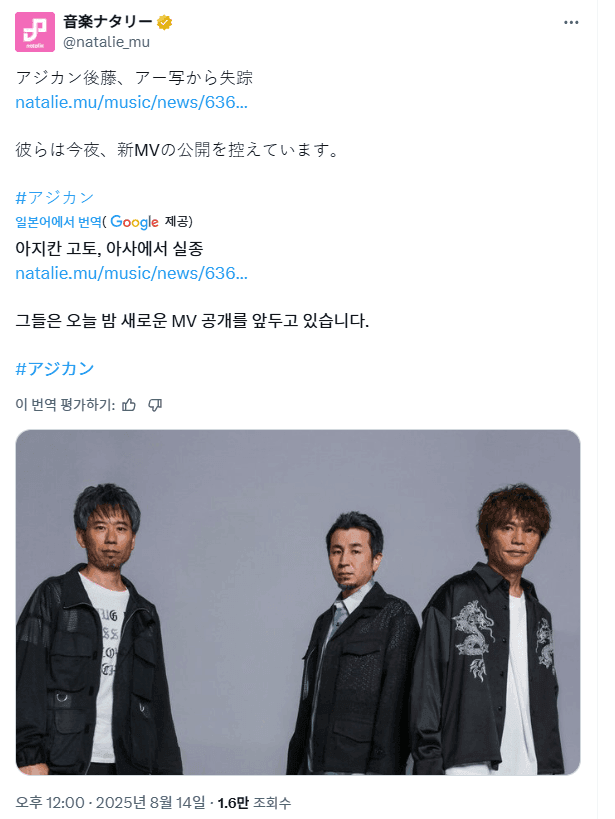Open the @natalie_mu account name link
This screenshot has height=819, width=615.
coord(105,41)
